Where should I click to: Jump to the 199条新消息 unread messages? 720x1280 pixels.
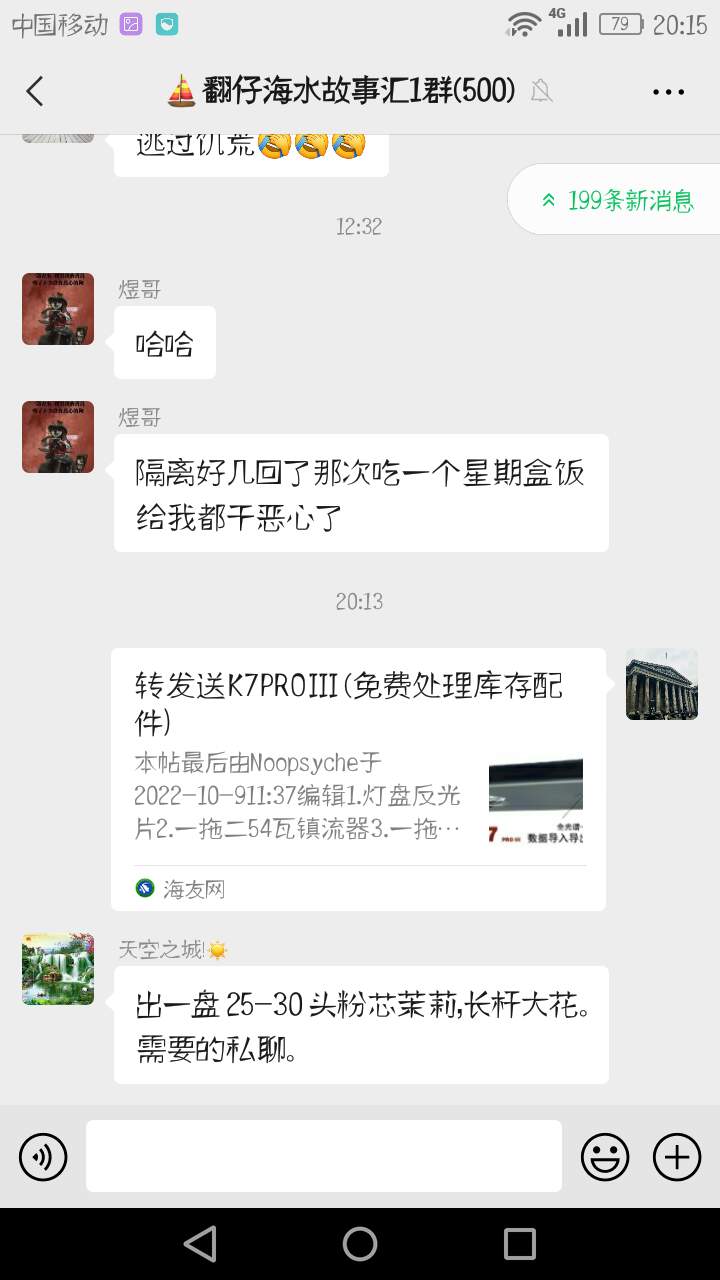tap(618, 200)
